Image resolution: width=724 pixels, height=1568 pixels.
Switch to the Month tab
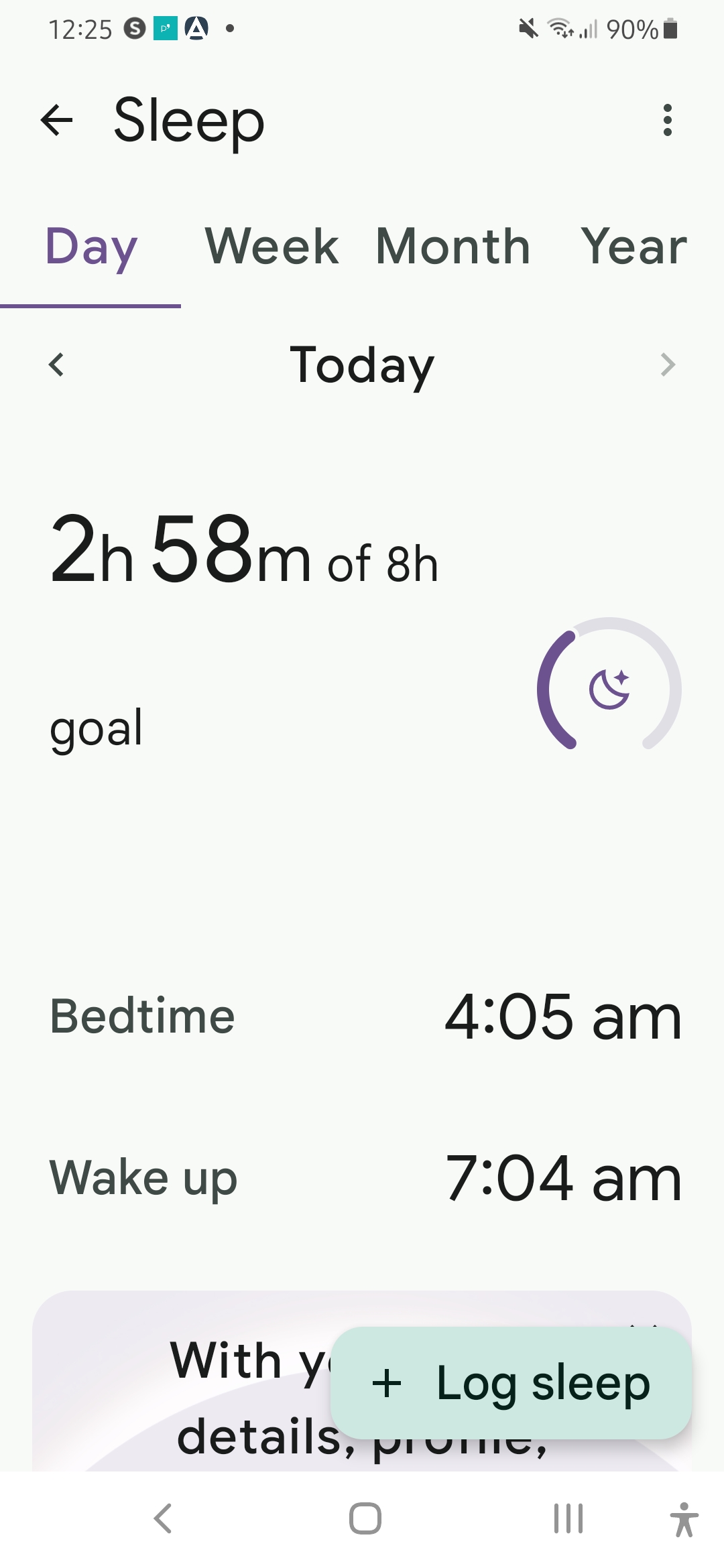coord(453,247)
